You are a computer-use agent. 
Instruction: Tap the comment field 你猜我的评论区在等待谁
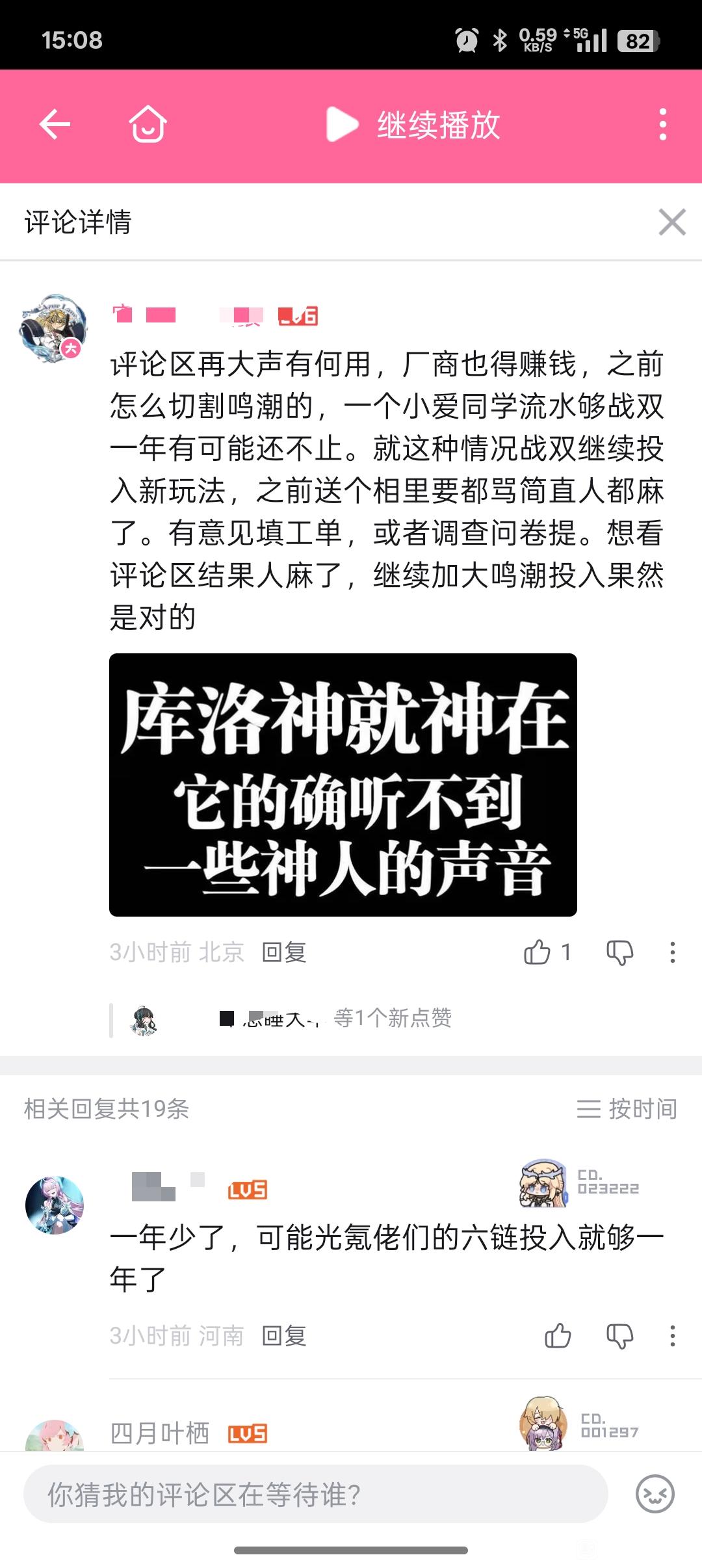pyautogui.click(x=316, y=1494)
